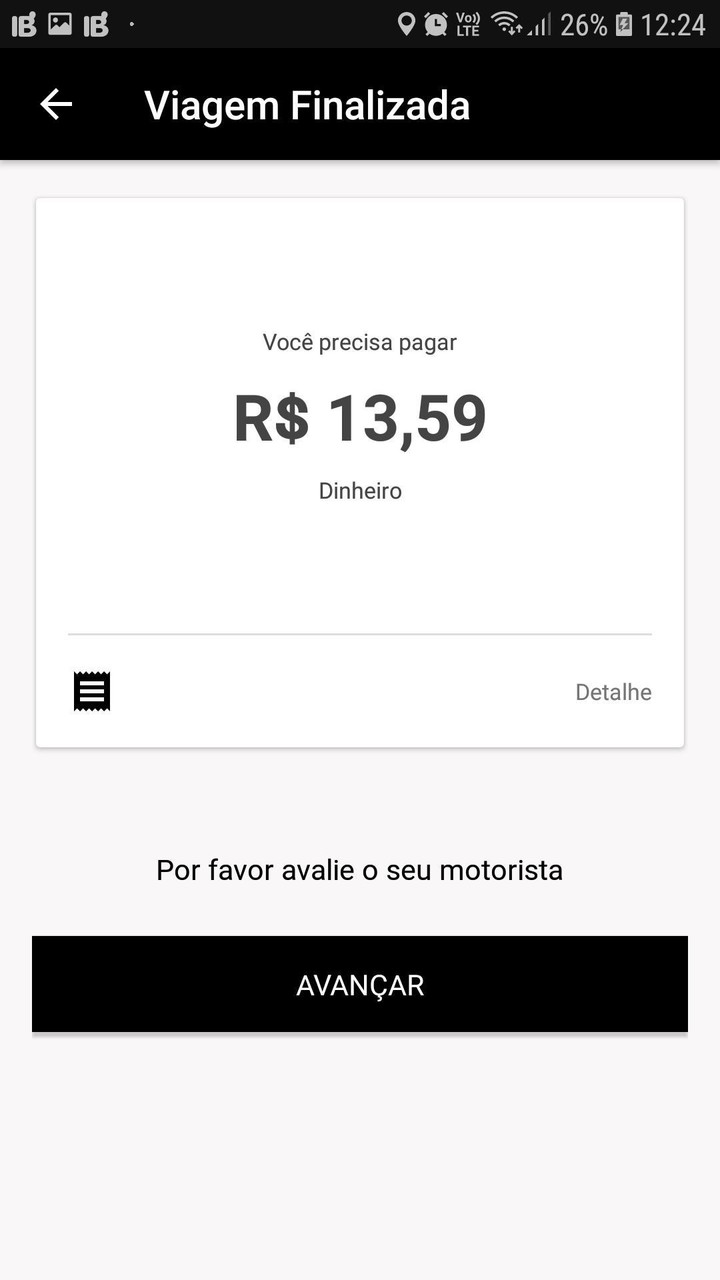720x1280 pixels.
Task: Tap the image notification icon in status bar
Action: pos(58,24)
